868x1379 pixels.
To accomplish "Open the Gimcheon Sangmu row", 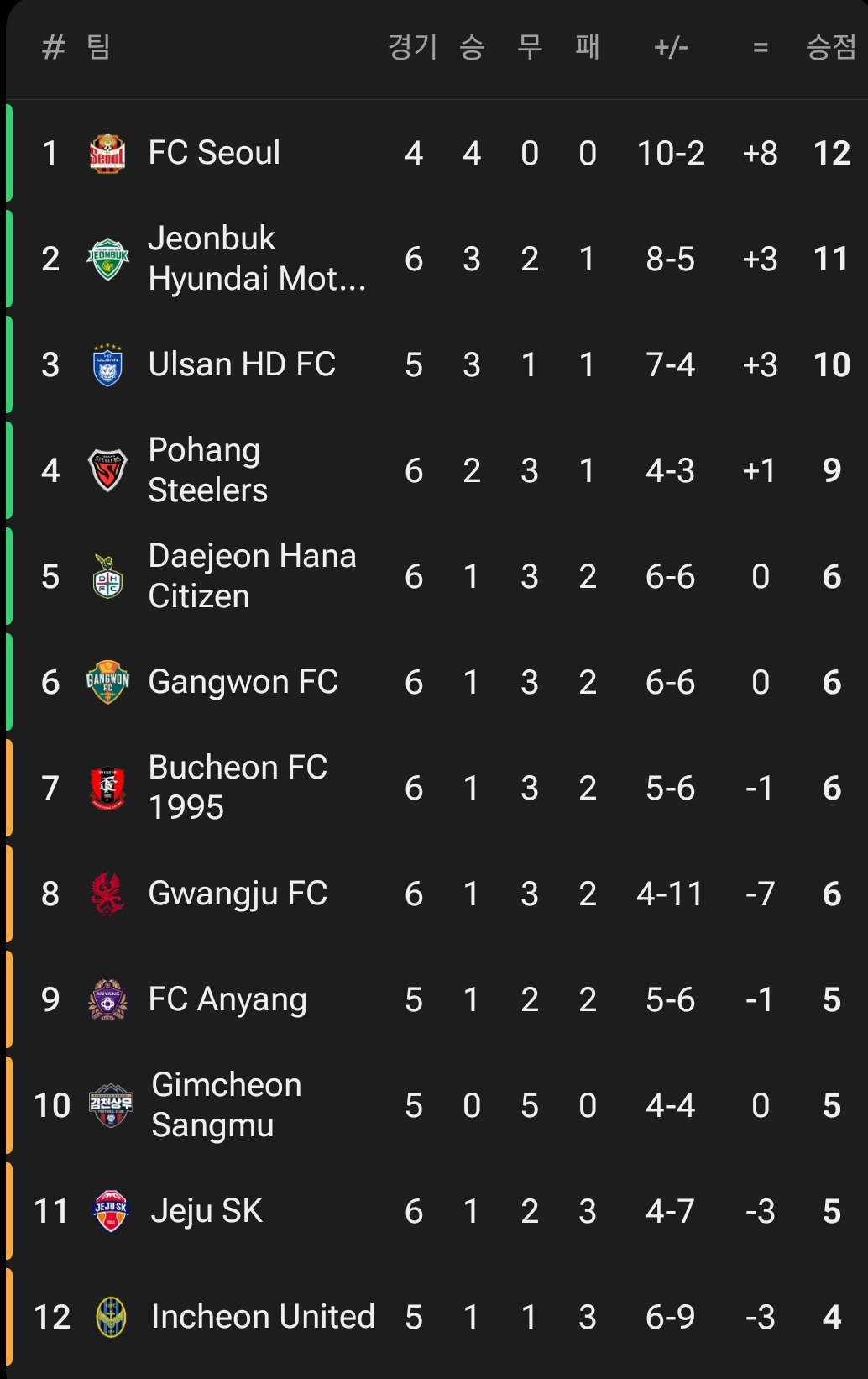I will click(226, 1105).
